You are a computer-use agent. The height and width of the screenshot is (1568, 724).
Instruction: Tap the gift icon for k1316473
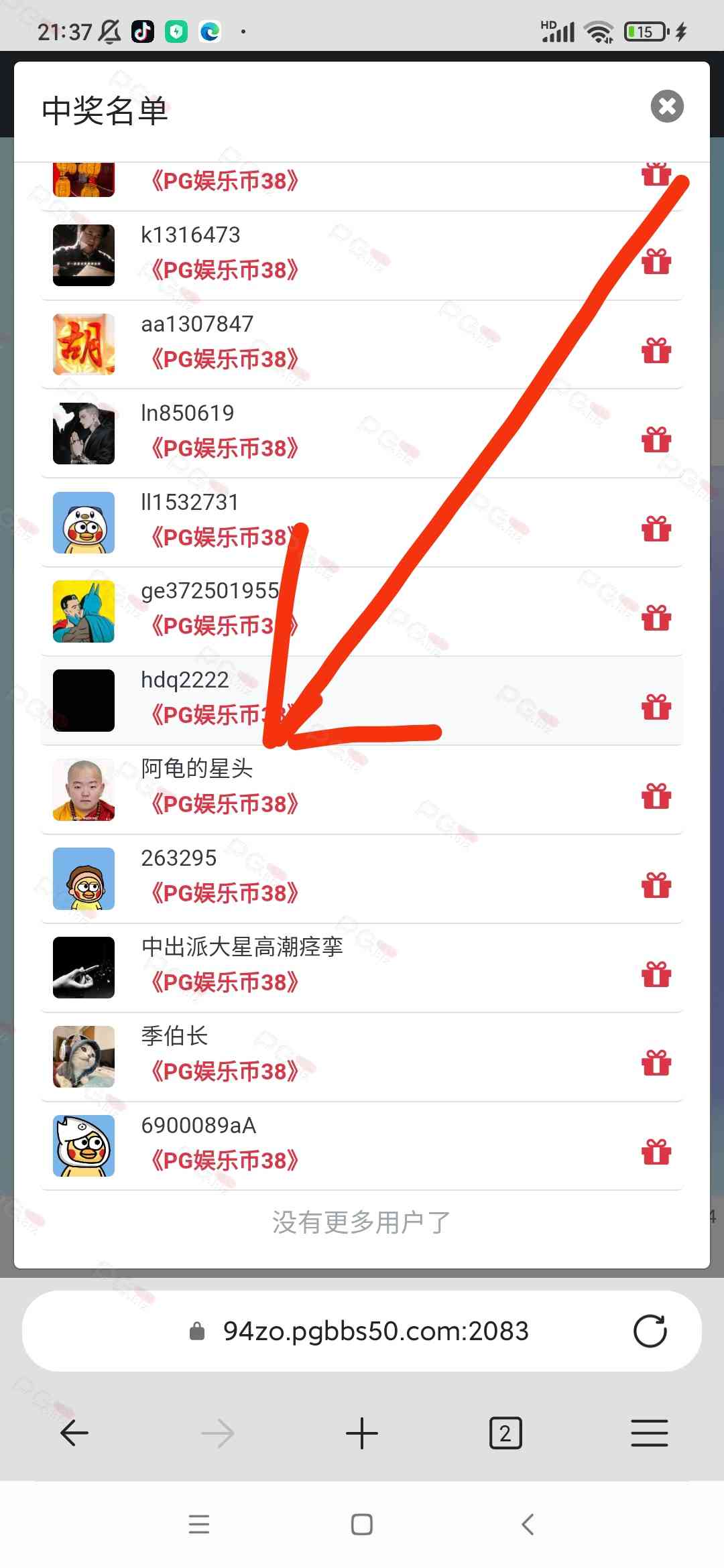[656, 261]
